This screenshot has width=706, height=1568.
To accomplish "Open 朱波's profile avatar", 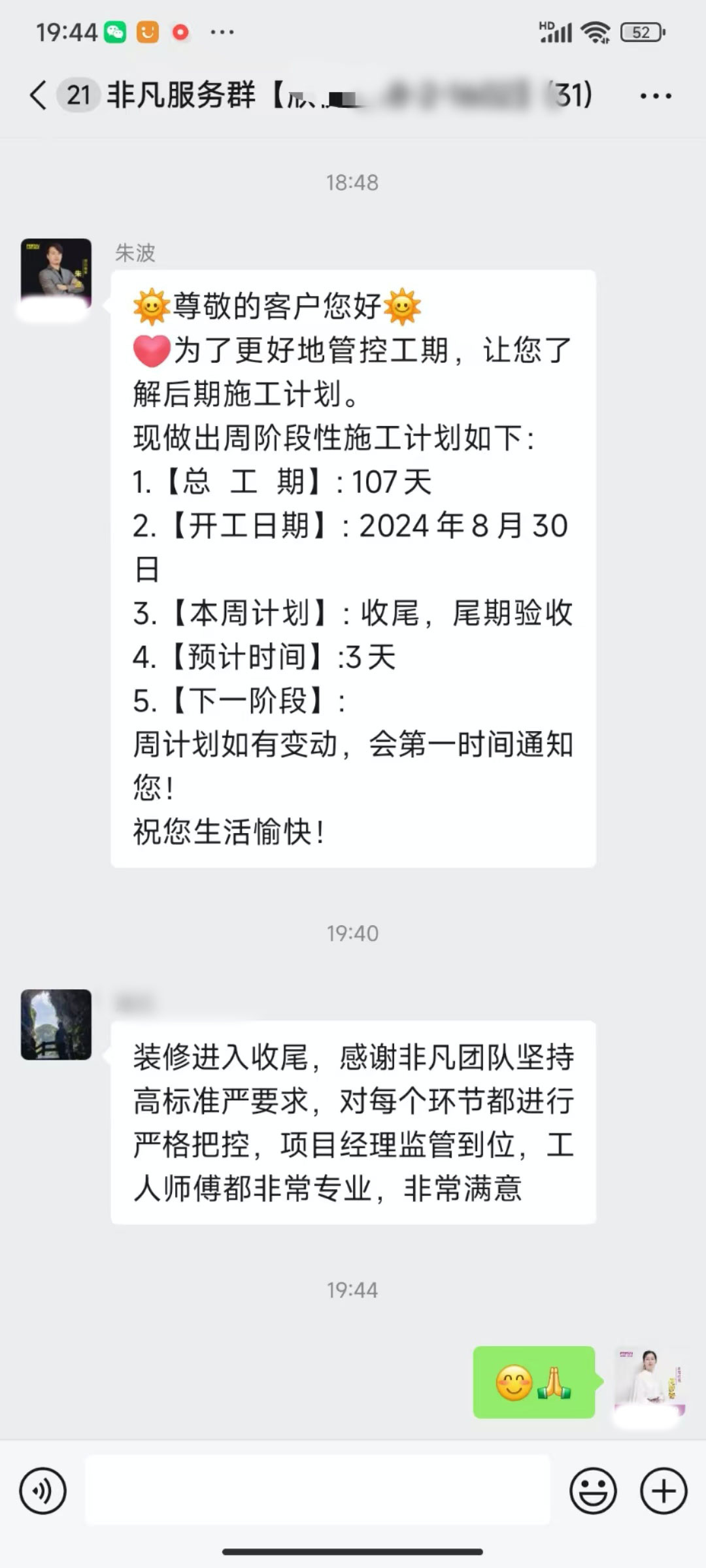I will click(56, 274).
